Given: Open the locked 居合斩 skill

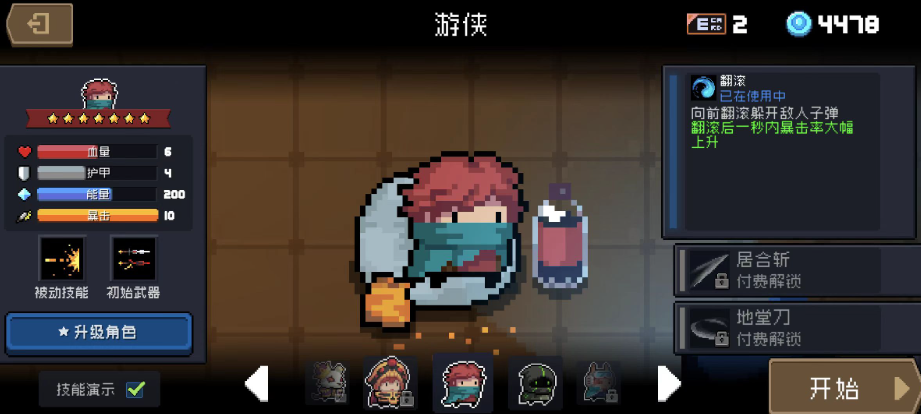Looking at the screenshot, I should [x=795, y=270].
